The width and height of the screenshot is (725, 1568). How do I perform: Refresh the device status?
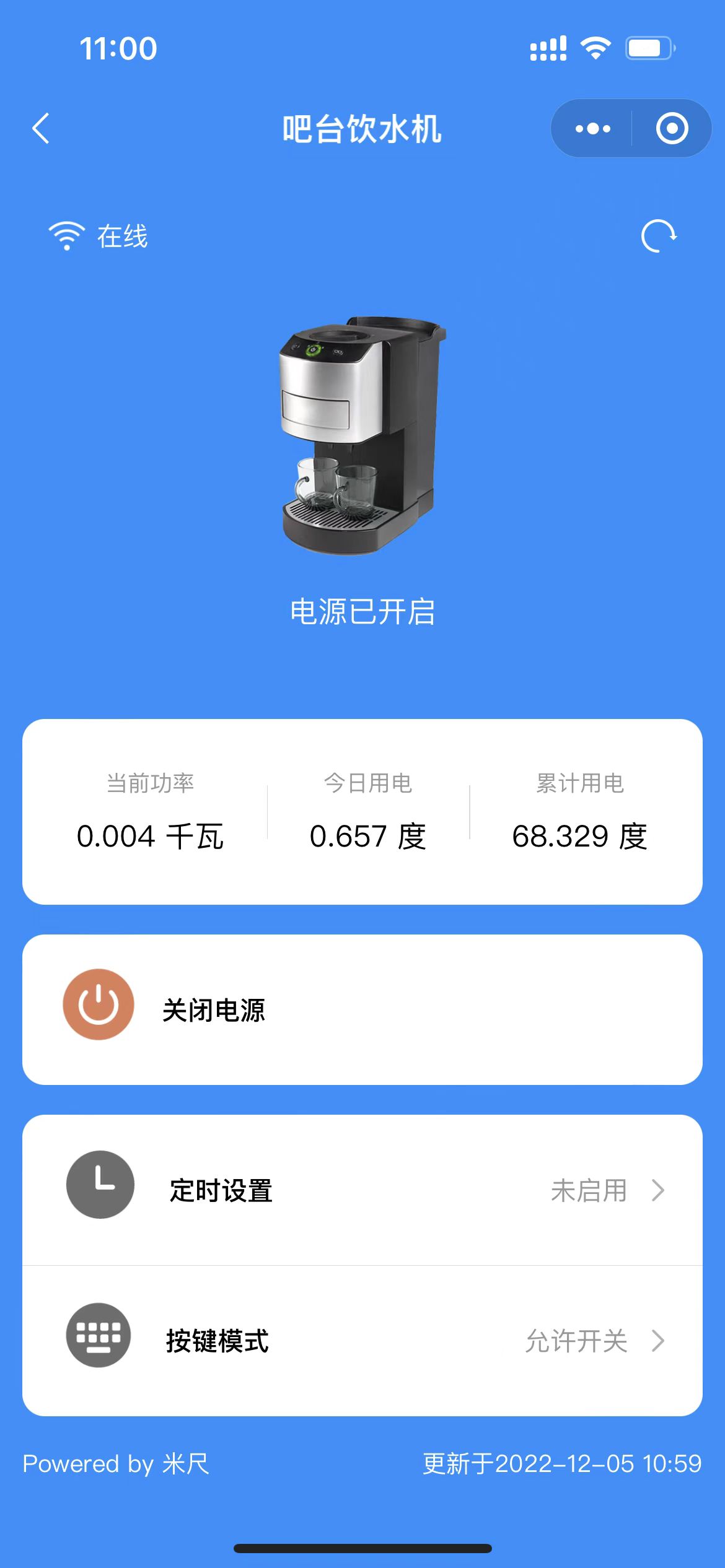coord(658,237)
